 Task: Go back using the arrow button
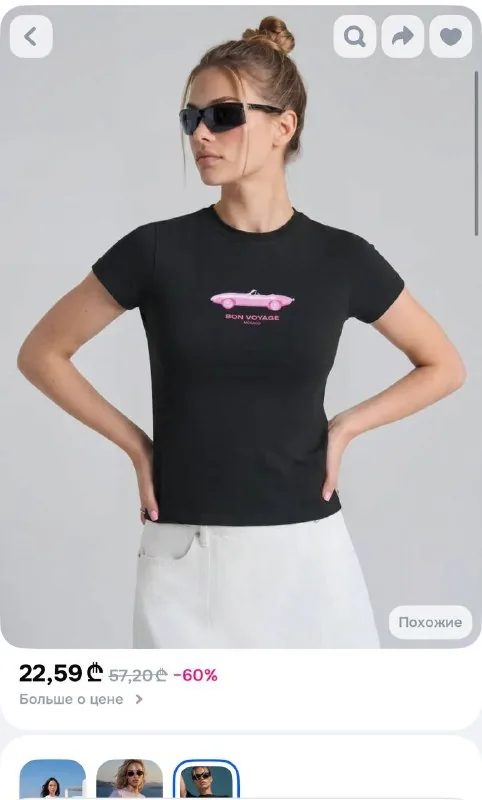(31, 37)
